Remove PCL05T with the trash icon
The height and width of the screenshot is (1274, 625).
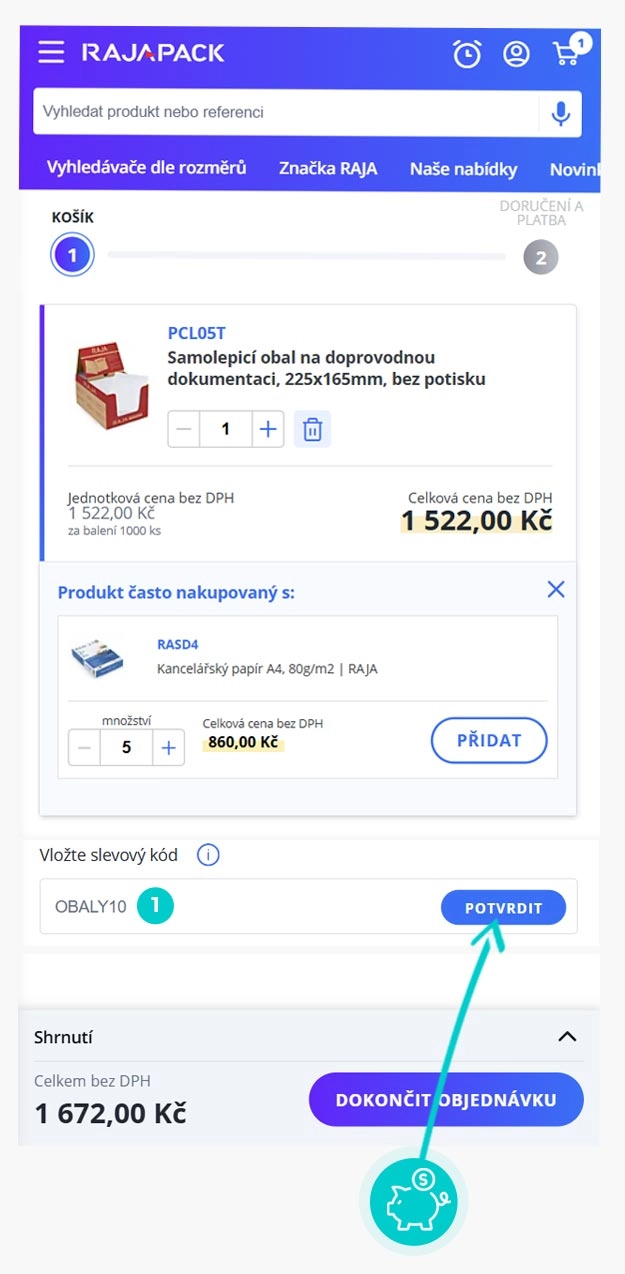click(313, 430)
